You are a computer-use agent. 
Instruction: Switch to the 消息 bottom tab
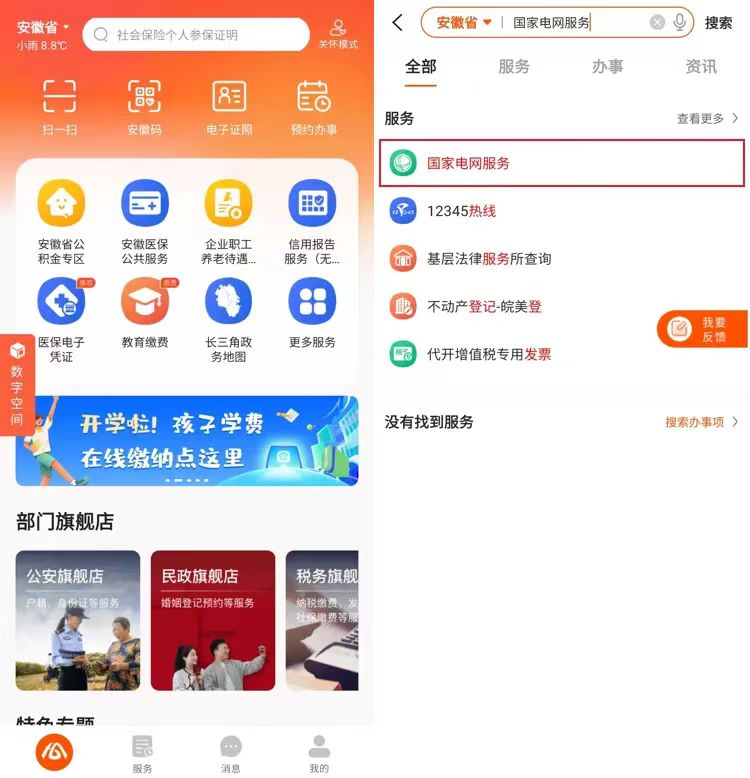231,752
